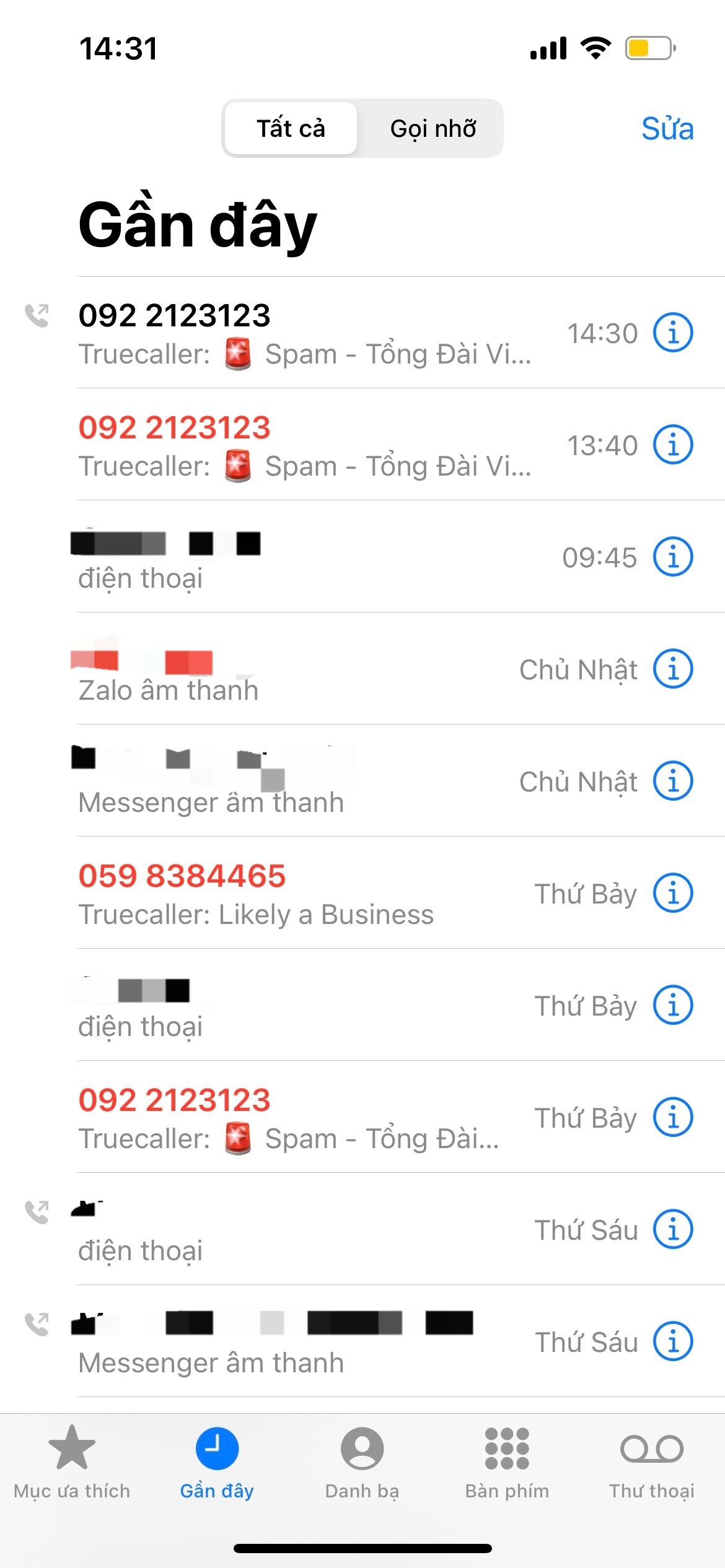The image size is (725, 1568).
Task: Keep the Tất cả filter selected
Action: 290,128
